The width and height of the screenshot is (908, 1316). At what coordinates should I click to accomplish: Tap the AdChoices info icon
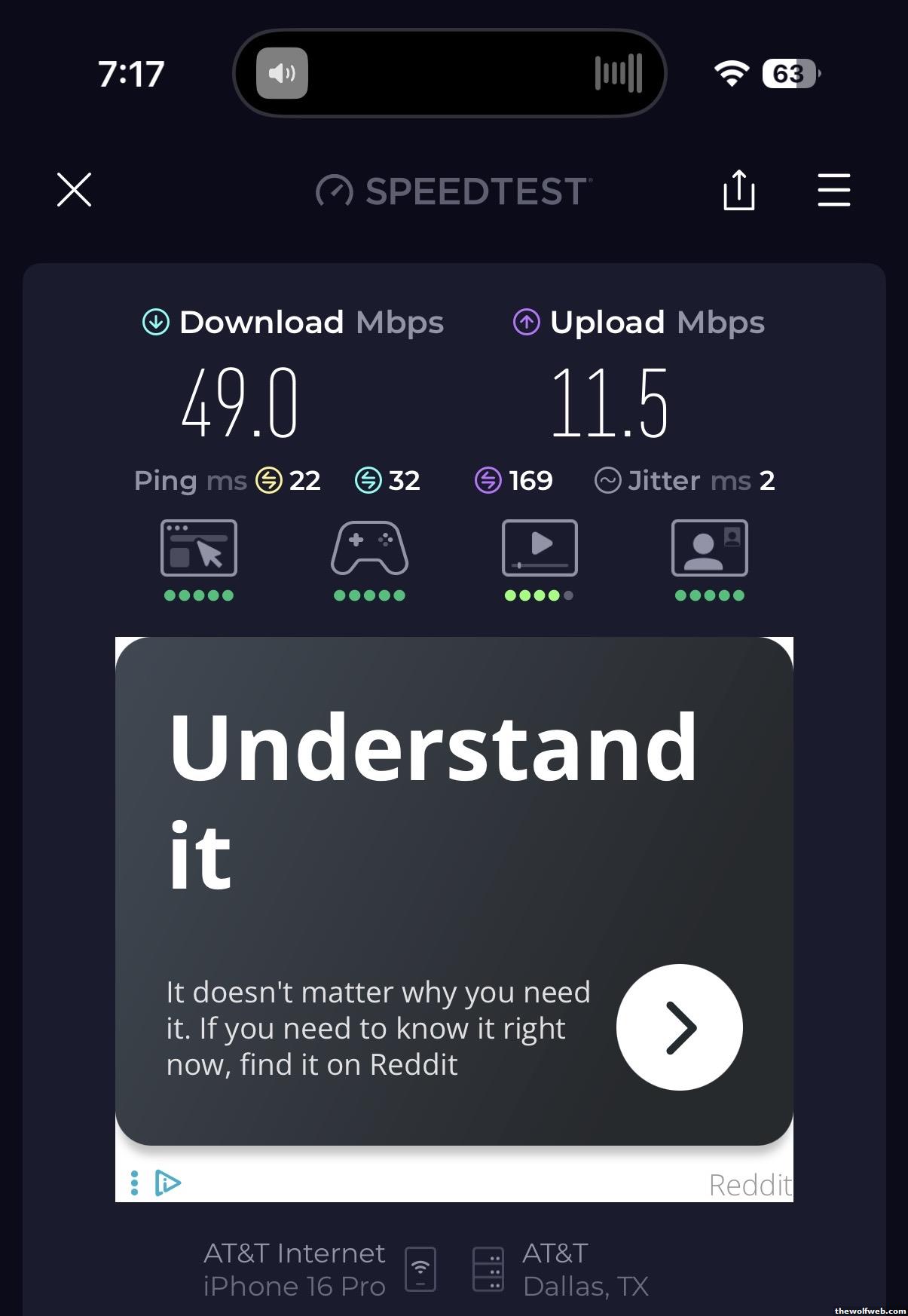[x=167, y=1183]
